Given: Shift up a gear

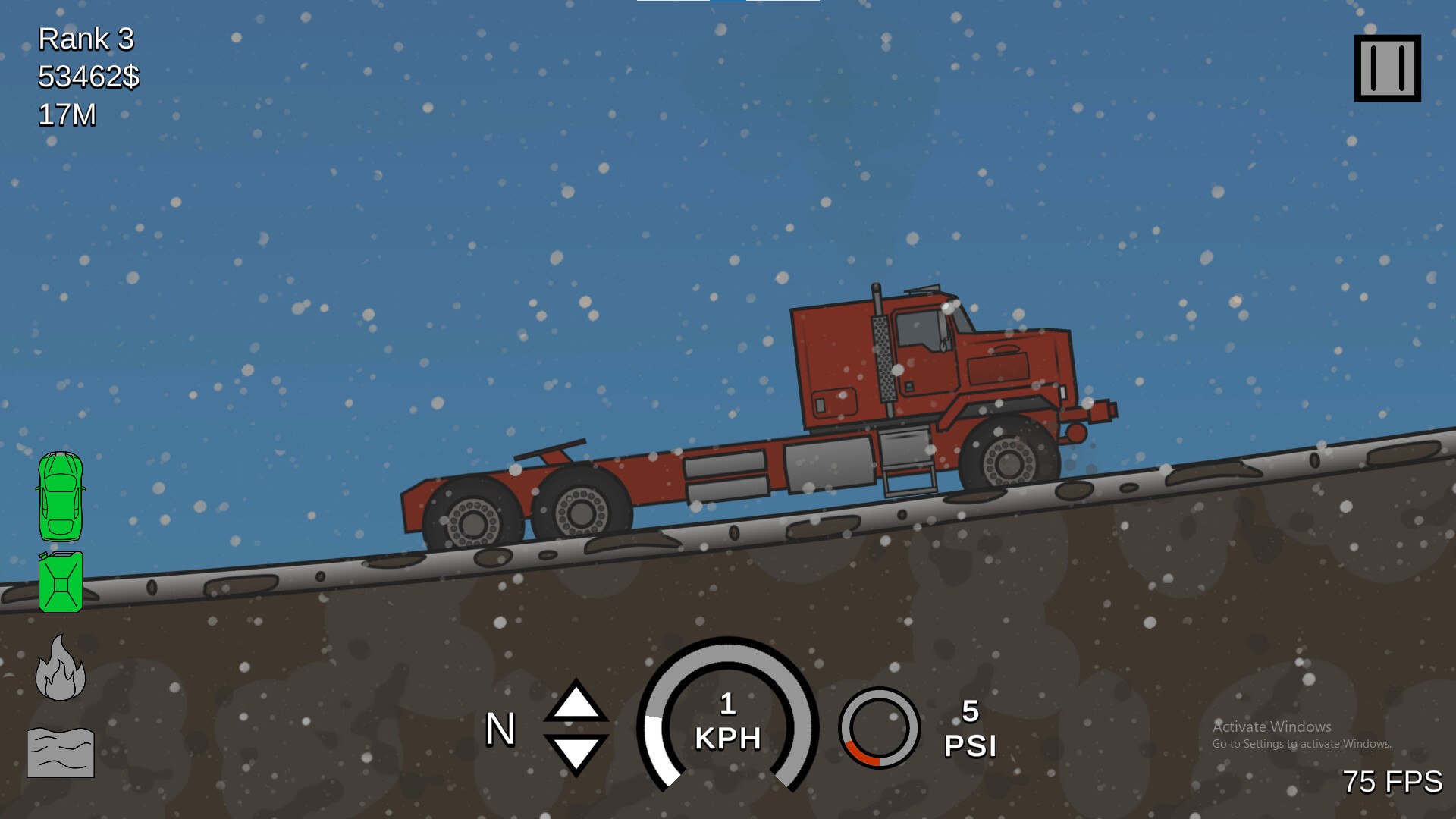Looking at the screenshot, I should point(576,701).
